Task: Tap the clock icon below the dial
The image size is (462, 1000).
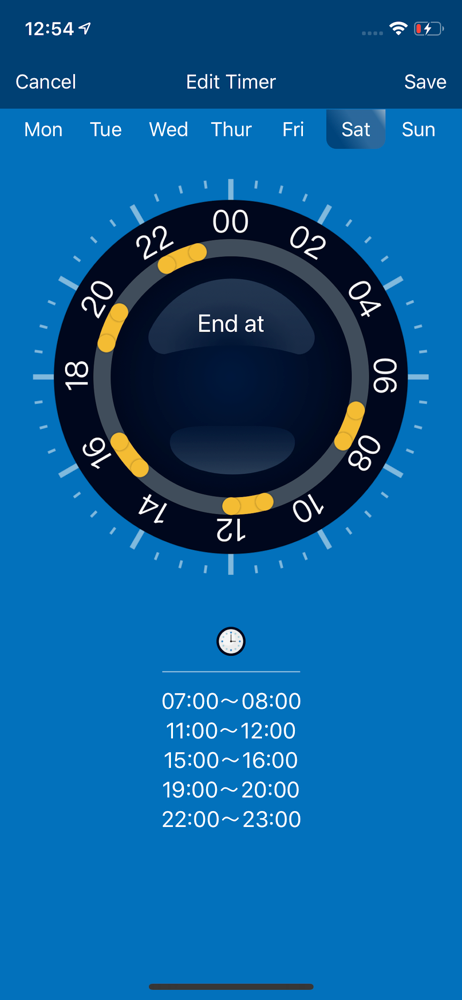Action: point(231,641)
